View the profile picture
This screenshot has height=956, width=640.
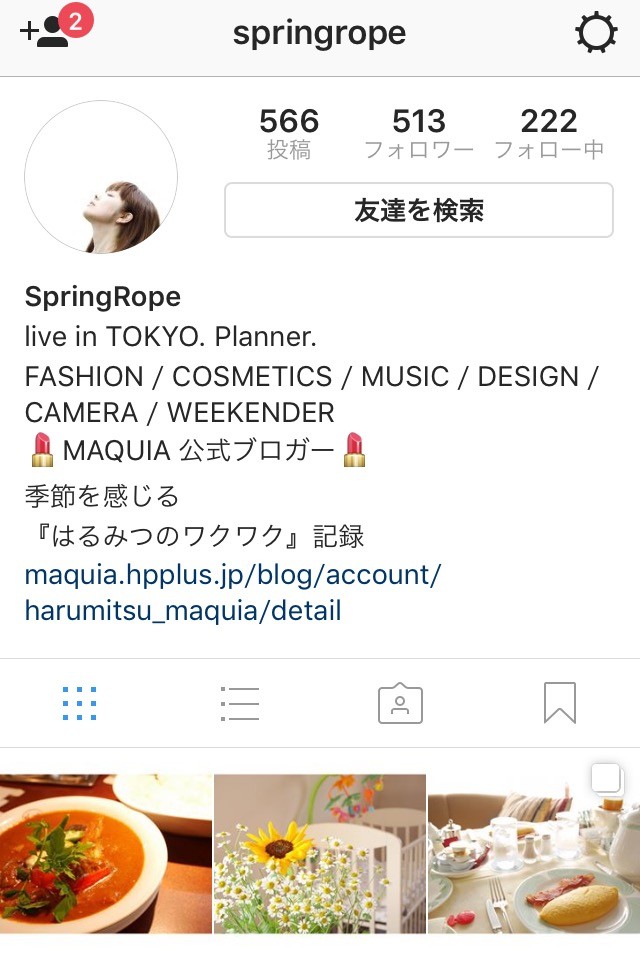[x=101, y=178]
